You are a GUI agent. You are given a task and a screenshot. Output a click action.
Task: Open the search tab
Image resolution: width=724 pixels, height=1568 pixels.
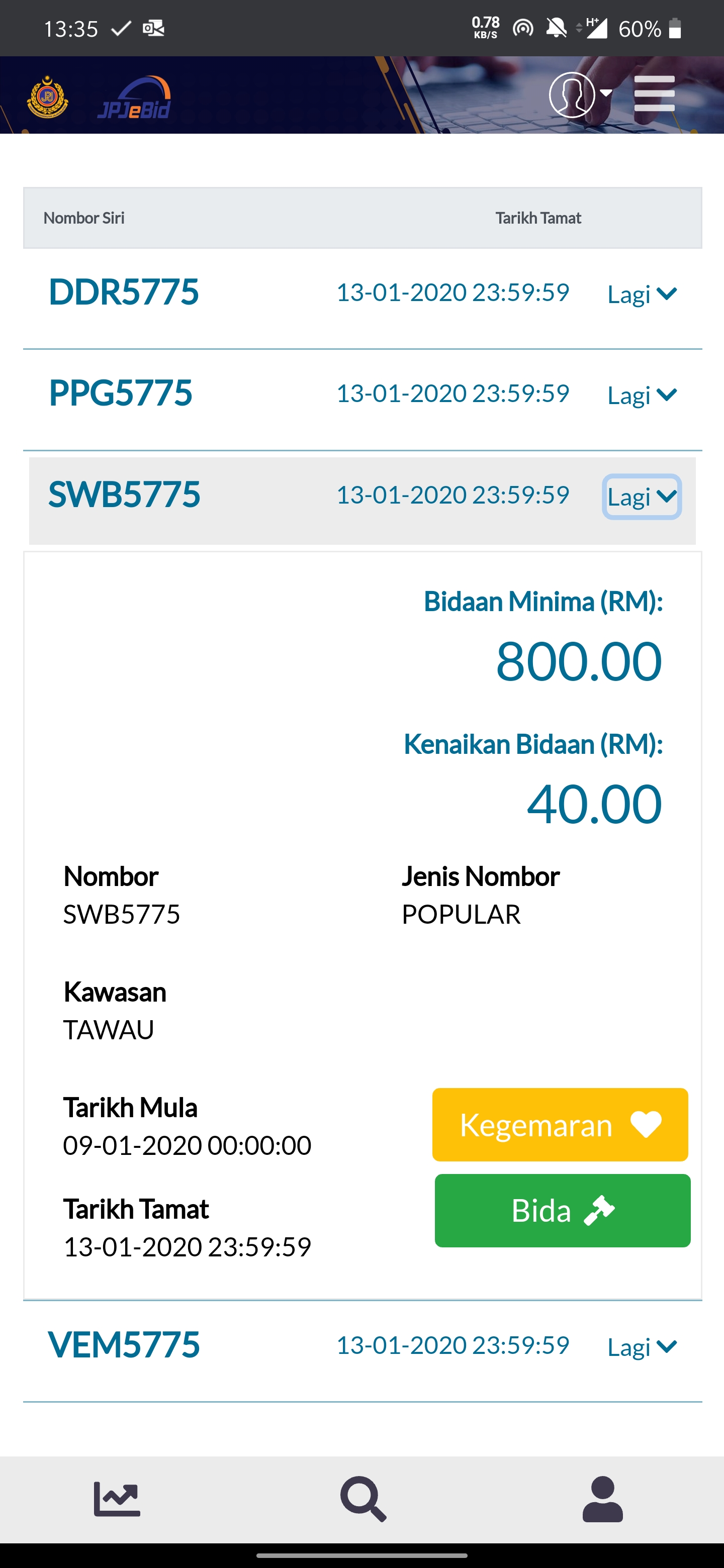[x=363, y=1499]
